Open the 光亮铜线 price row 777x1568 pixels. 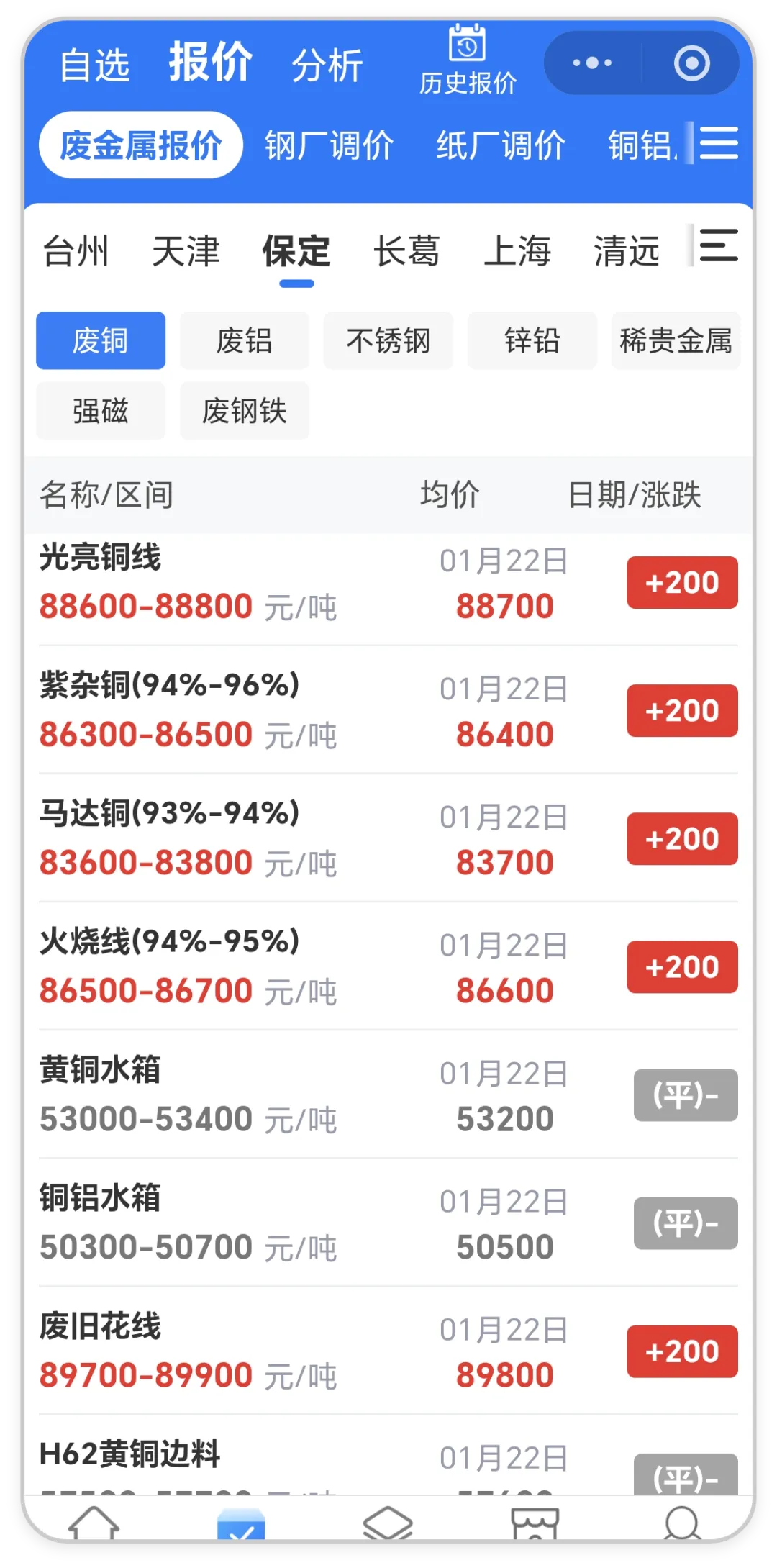(x=288, y=583)
